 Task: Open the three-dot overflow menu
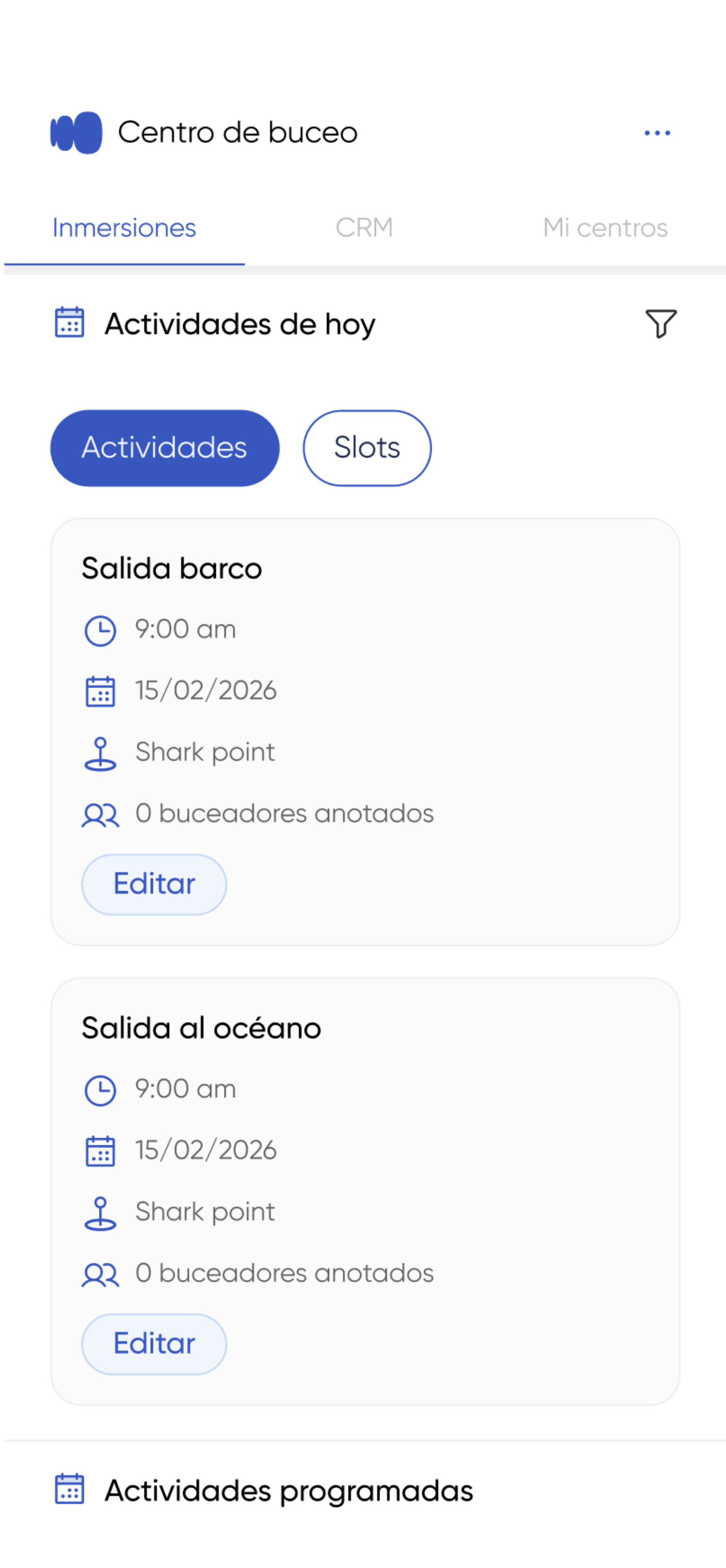[x=657, y=133]
